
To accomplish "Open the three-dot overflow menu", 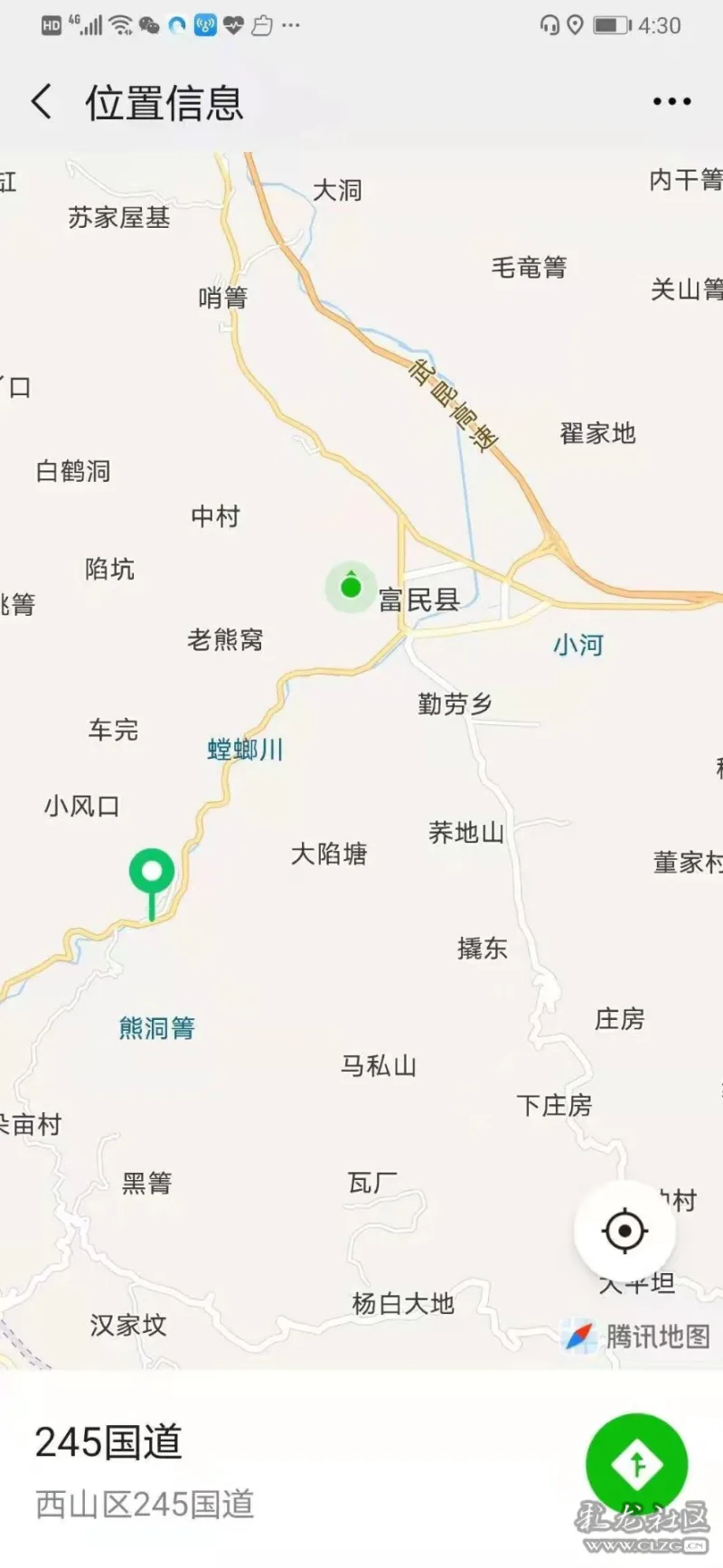I will [x=671, y=101].
